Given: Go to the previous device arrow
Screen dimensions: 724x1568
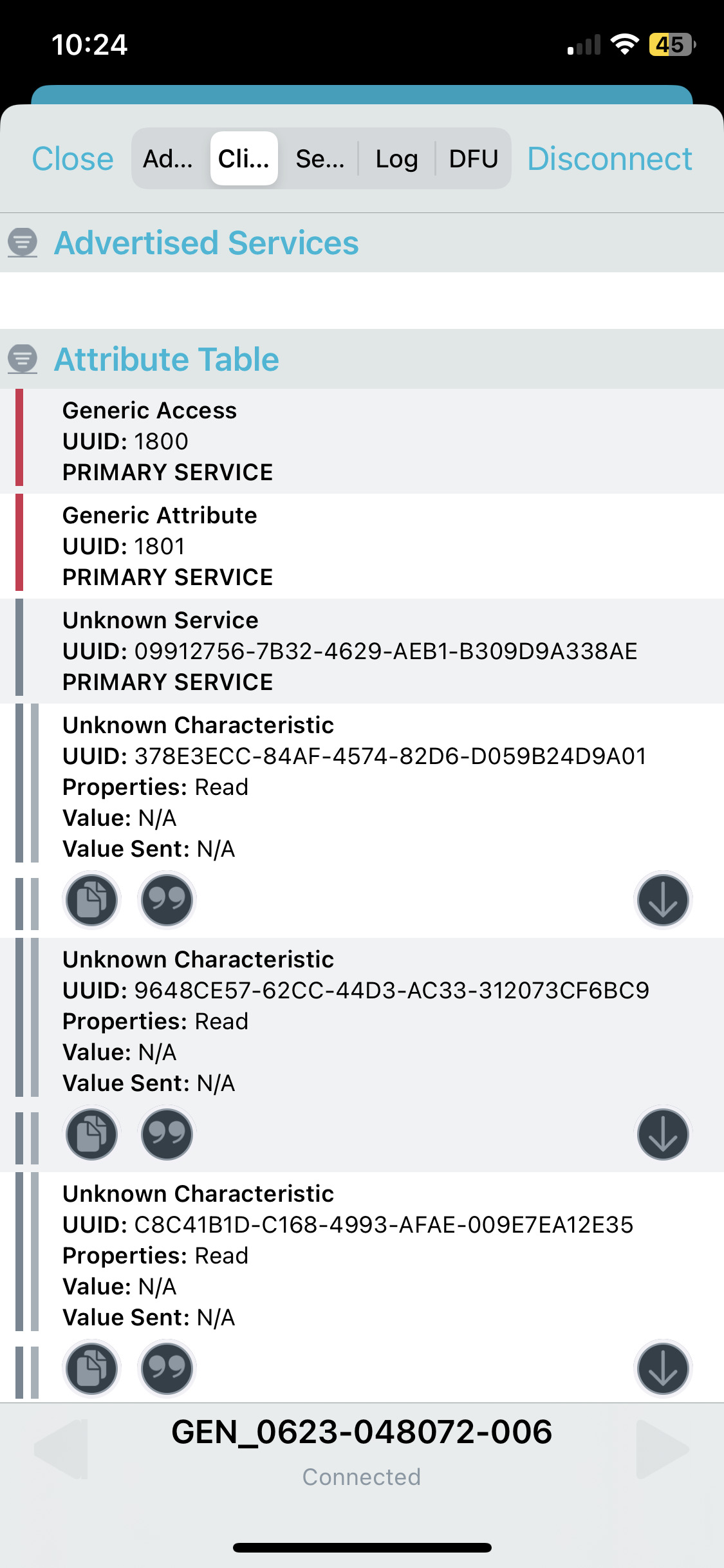Looking at the screenshot, I should 60,1450.
